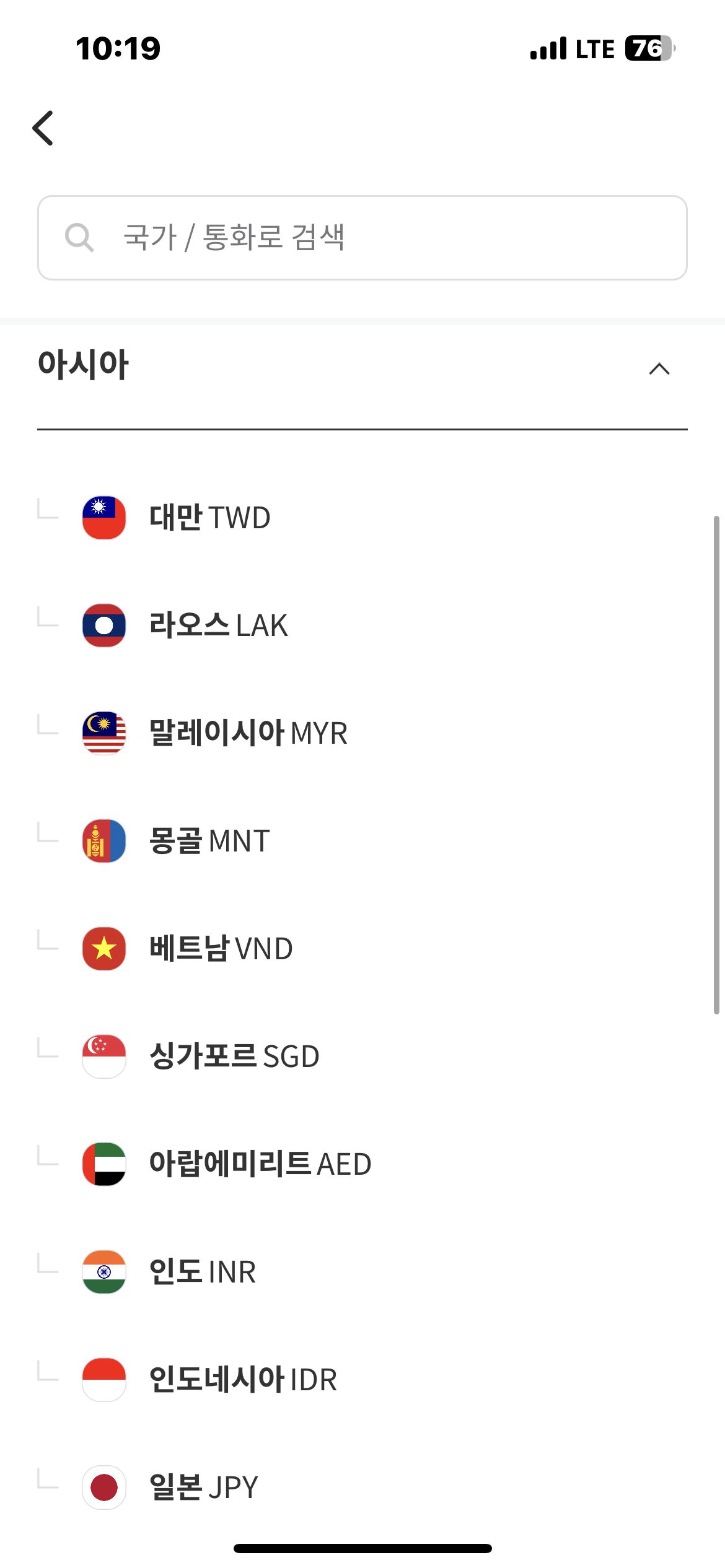Select 인도네시아 IDR
Image resolution: width=725 pixels, height=1568 pixels.
(362, 1379)
